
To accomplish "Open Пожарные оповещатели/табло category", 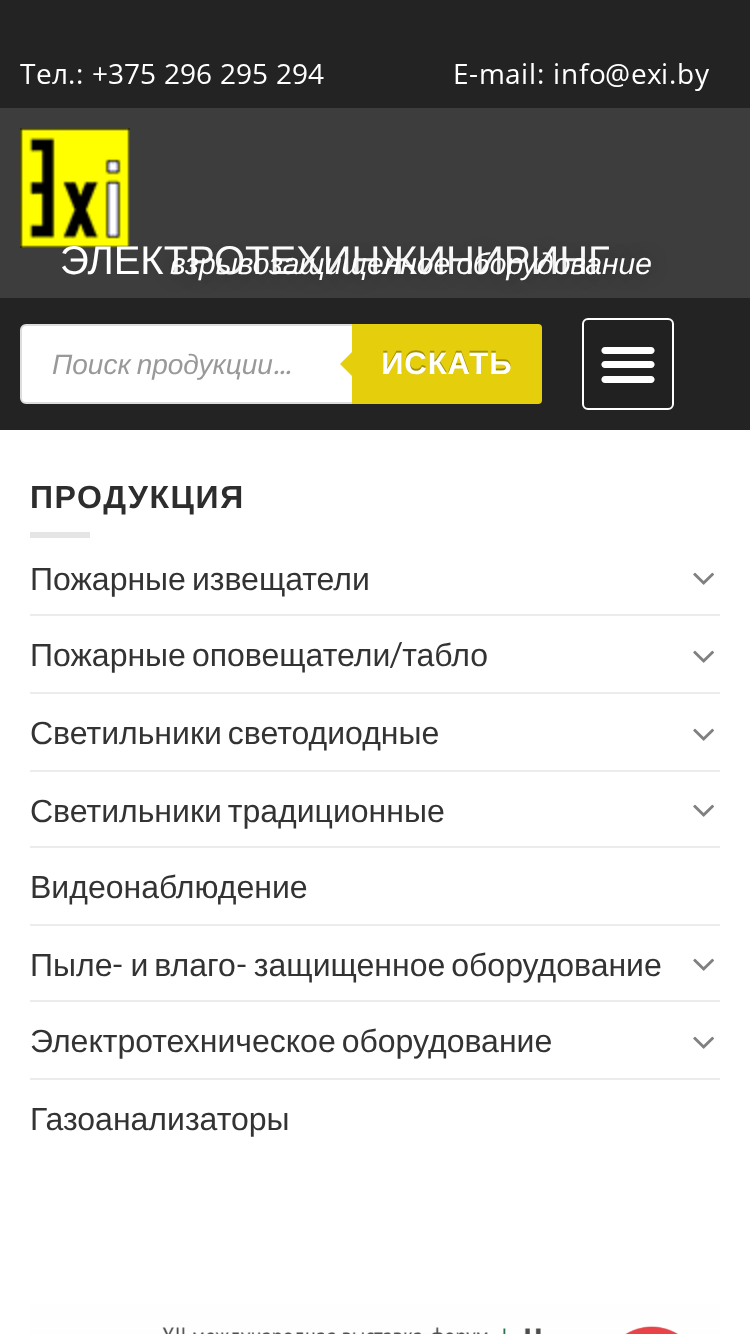I will click(x=259, y=656).
